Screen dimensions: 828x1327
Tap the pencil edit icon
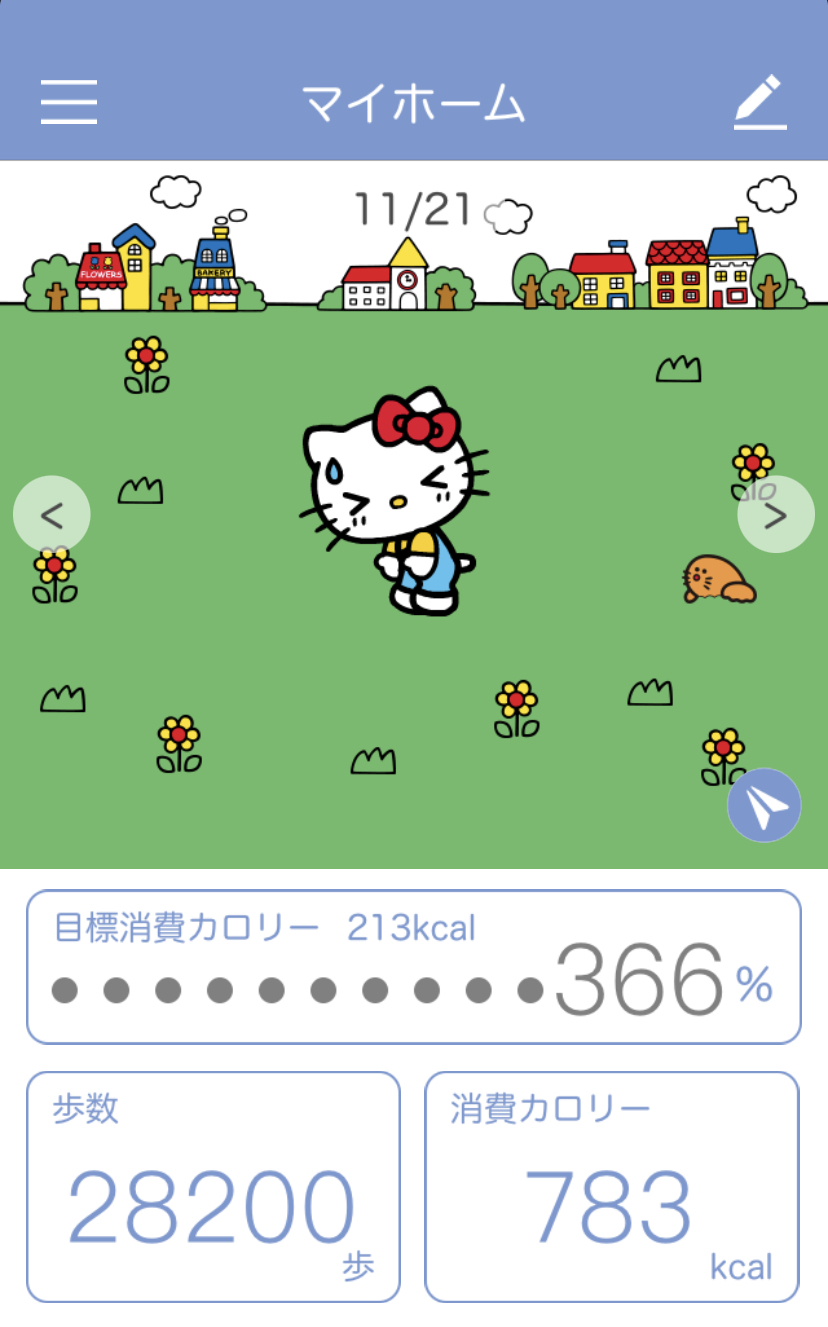pos(760,102)
